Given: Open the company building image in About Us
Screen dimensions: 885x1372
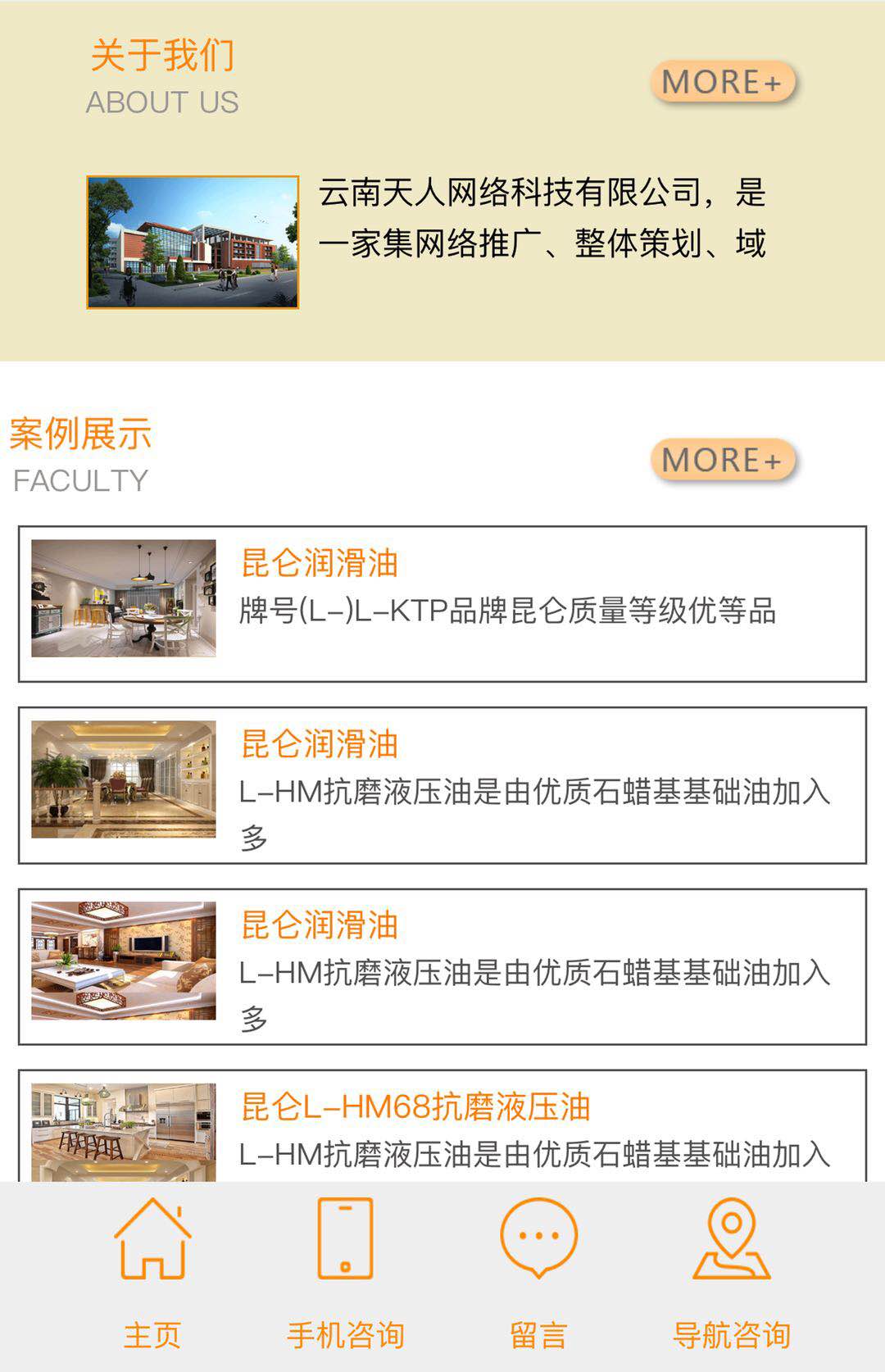Looking at the screenshot, I should tap(193, 242).
